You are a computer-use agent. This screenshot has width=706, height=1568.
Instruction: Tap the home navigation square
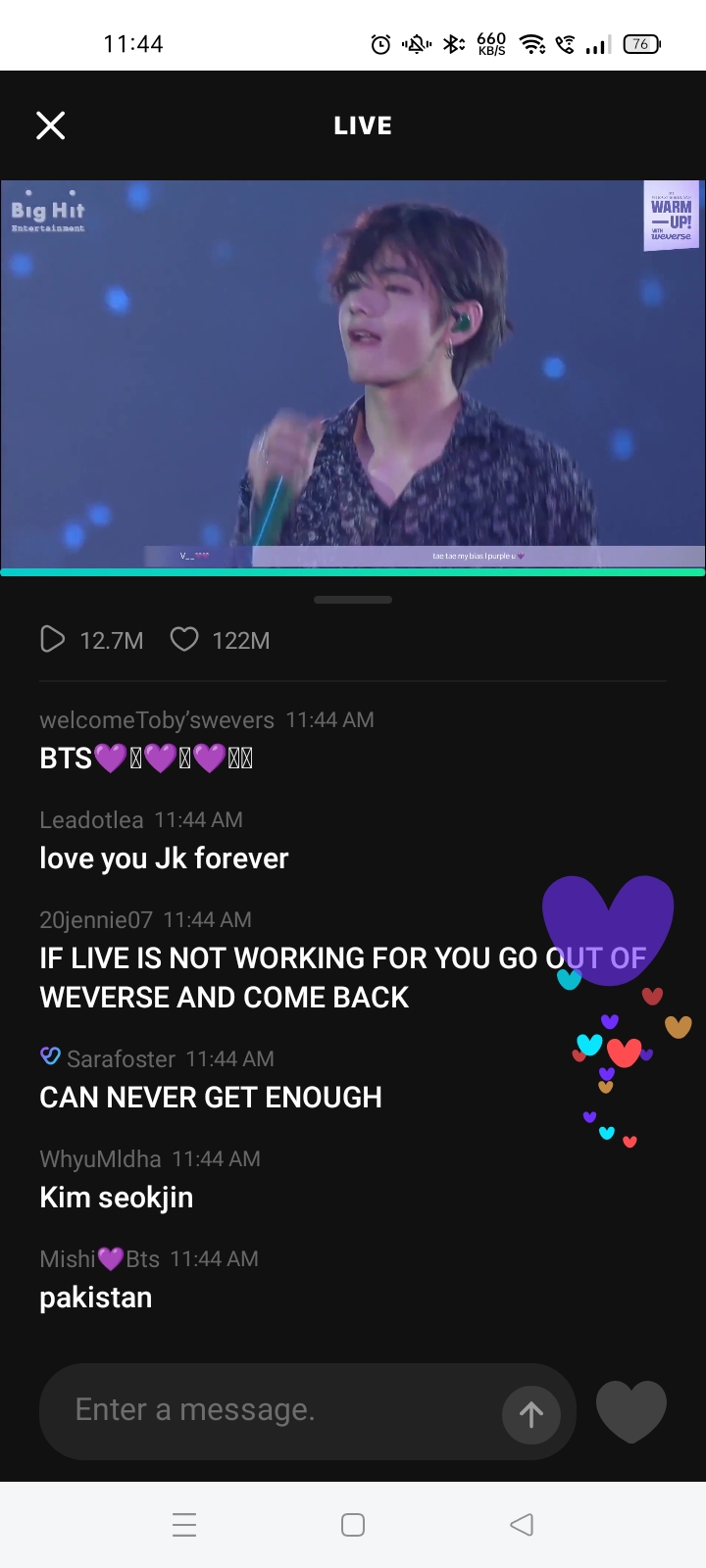[x=352, y=1524]
